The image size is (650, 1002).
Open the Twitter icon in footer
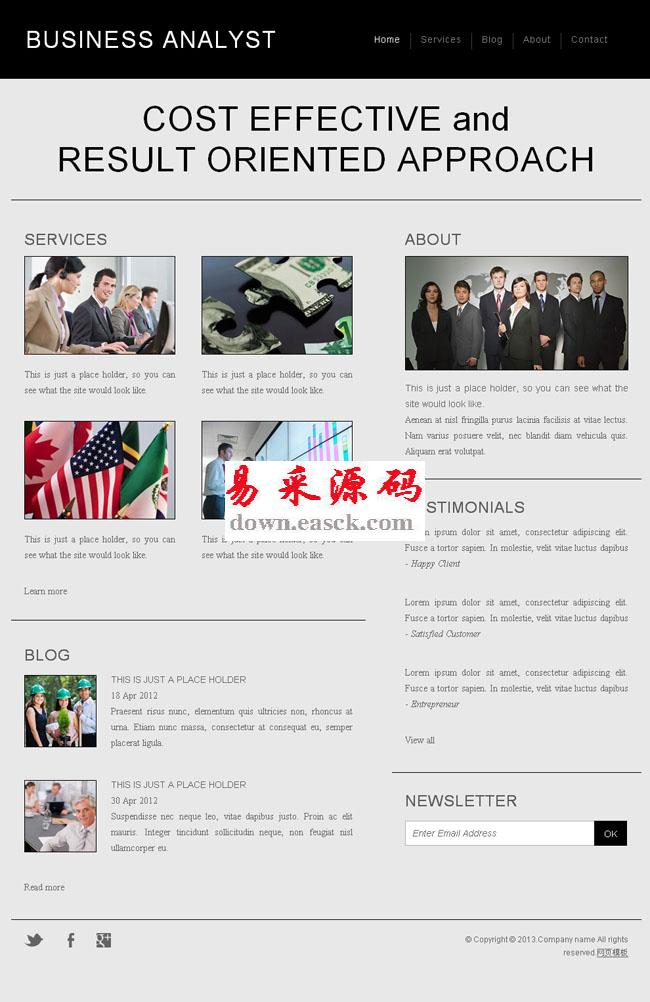click(x=34, y=940)
